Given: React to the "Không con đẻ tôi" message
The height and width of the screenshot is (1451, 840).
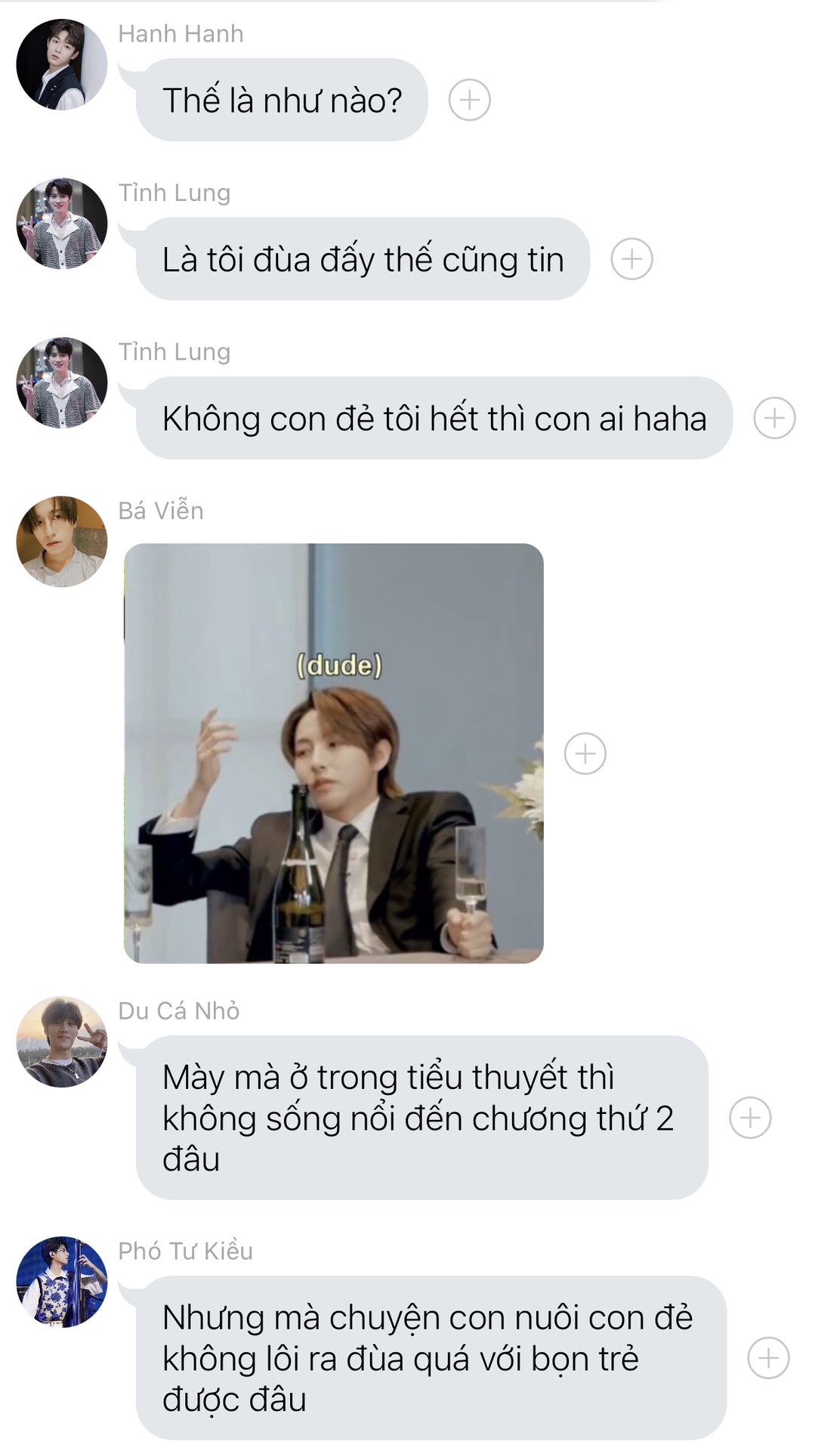Looking at the screenshot, I should coord(774,418).
